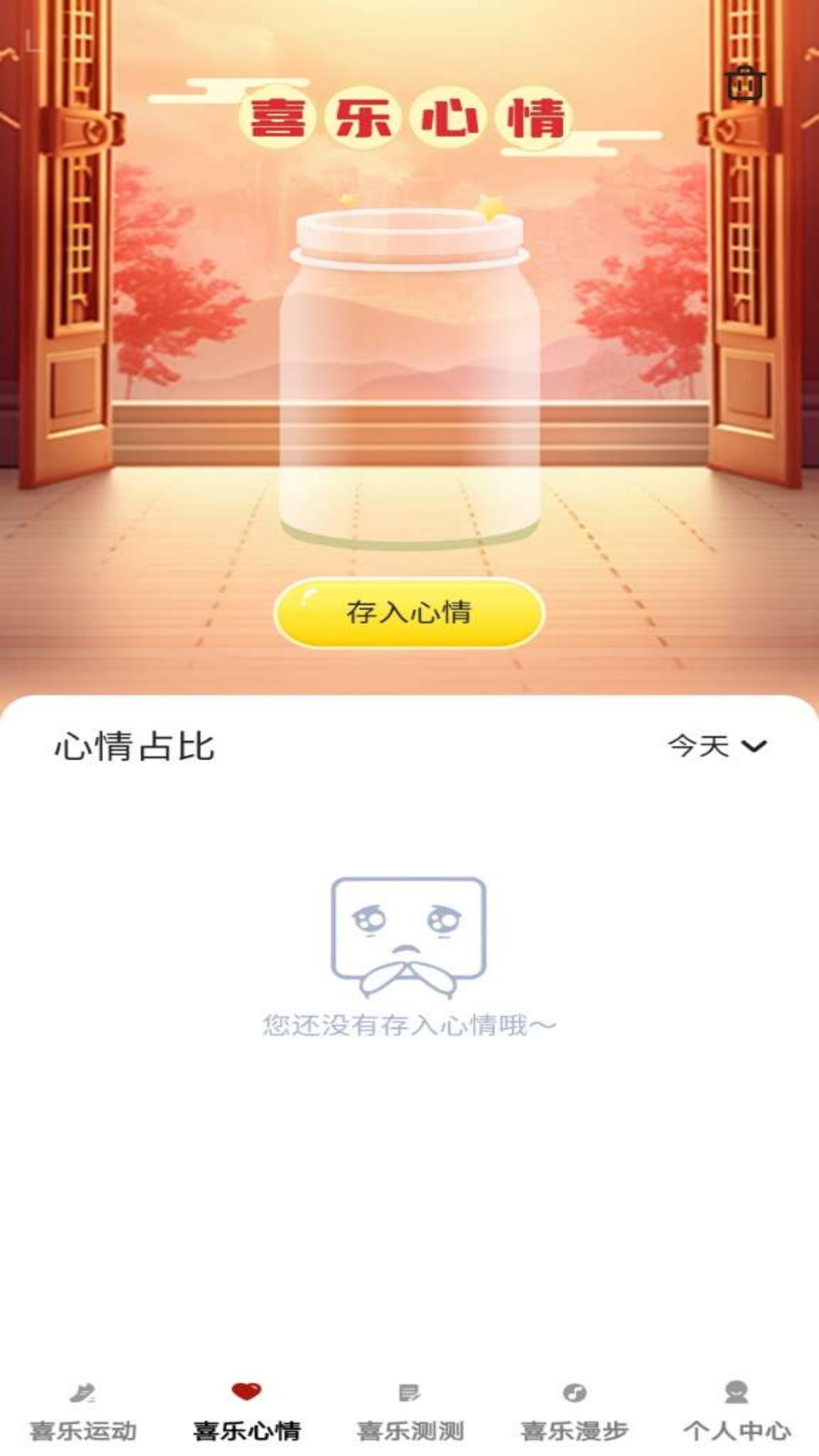Go to the 喜乐漫步 tab
Screen dimensions: 819x1456
pos(574,1414)
